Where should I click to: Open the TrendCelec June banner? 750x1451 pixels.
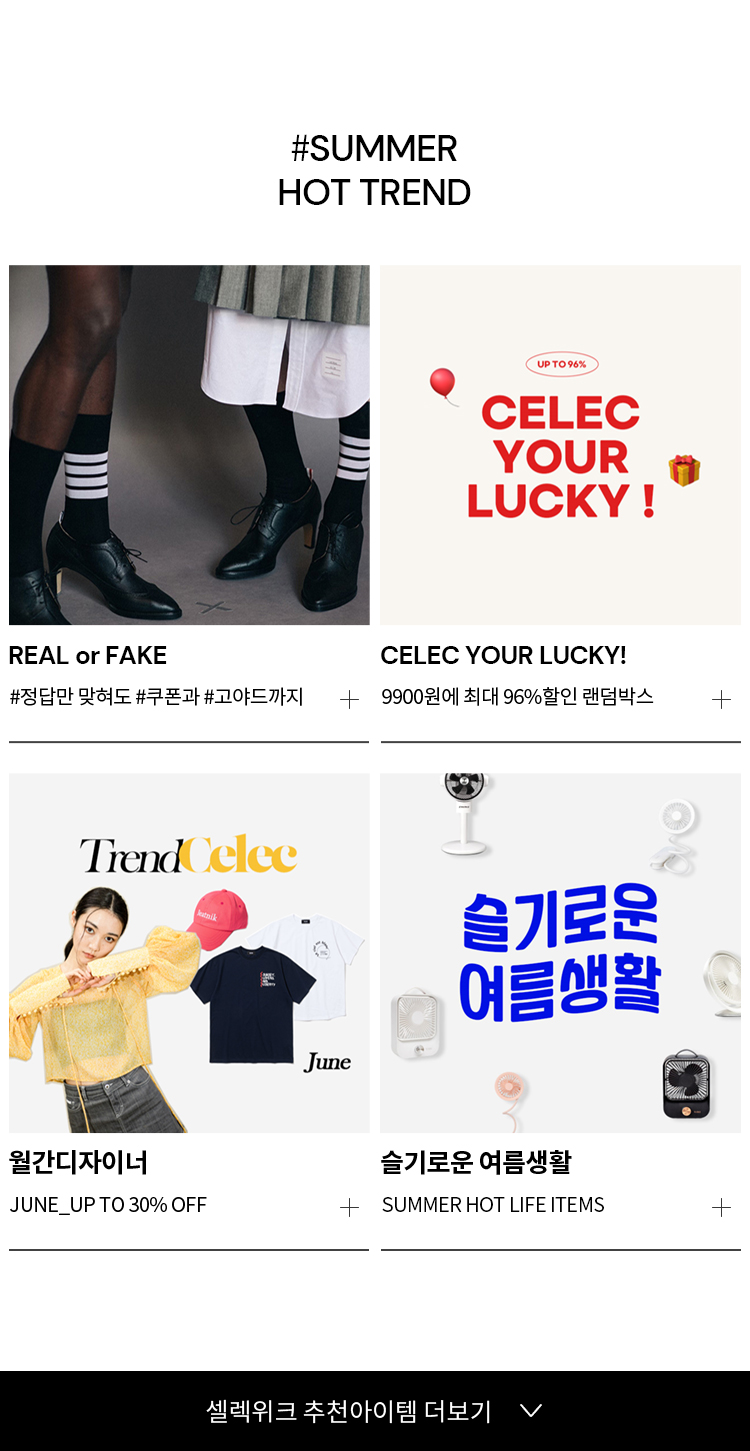coord(189,952)
